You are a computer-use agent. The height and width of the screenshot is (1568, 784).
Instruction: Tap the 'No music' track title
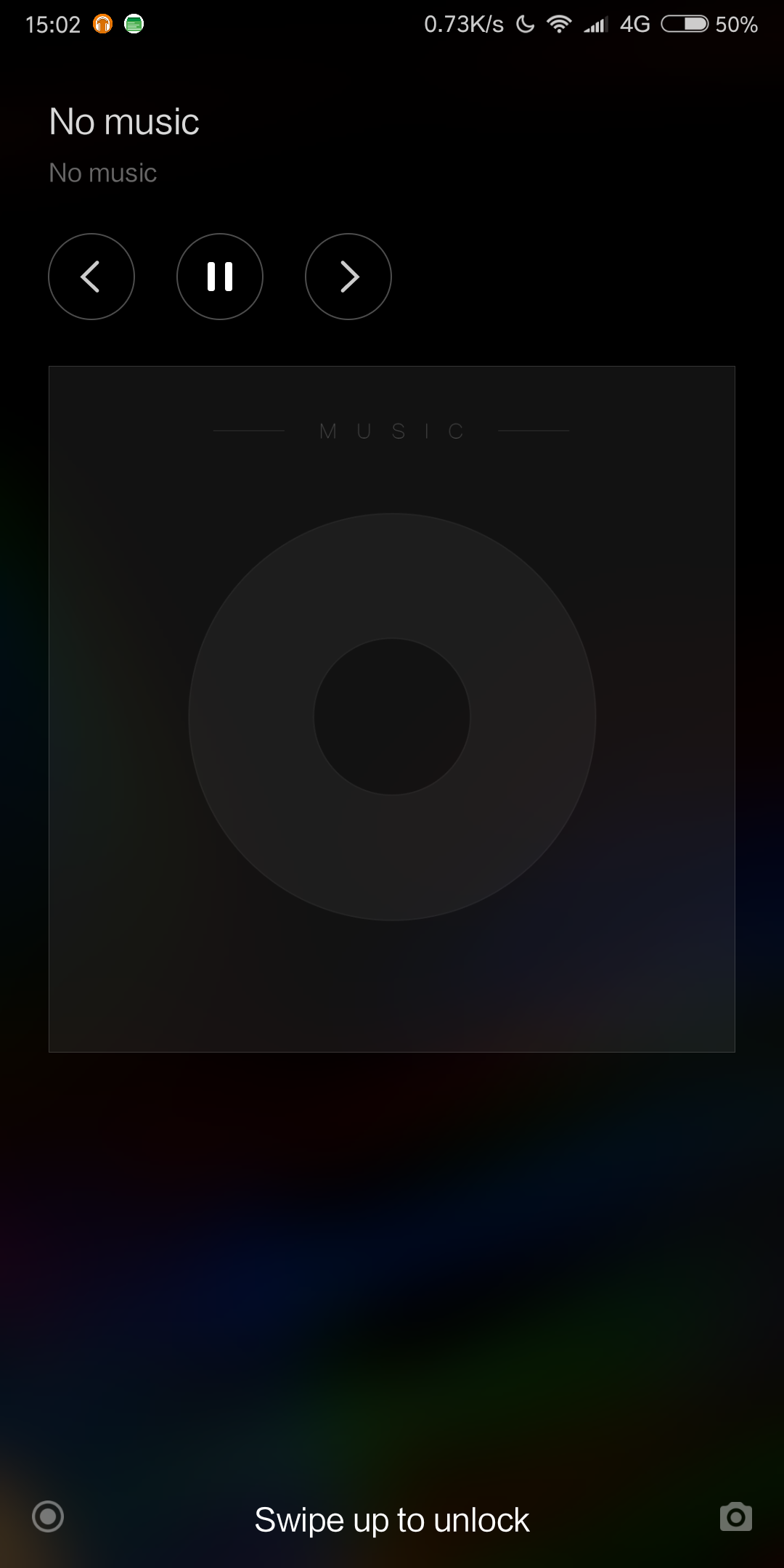click(x=123, y=121)
